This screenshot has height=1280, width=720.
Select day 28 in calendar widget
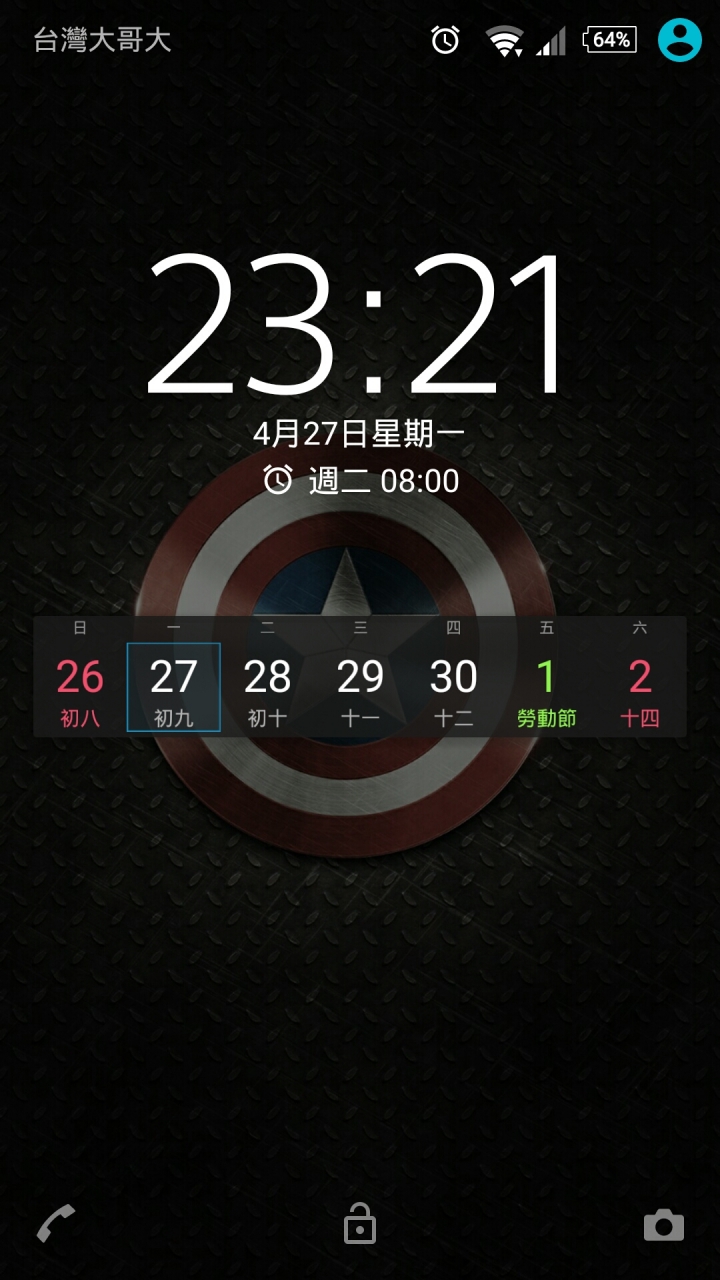pyautogui.click(x=267, y=687)
